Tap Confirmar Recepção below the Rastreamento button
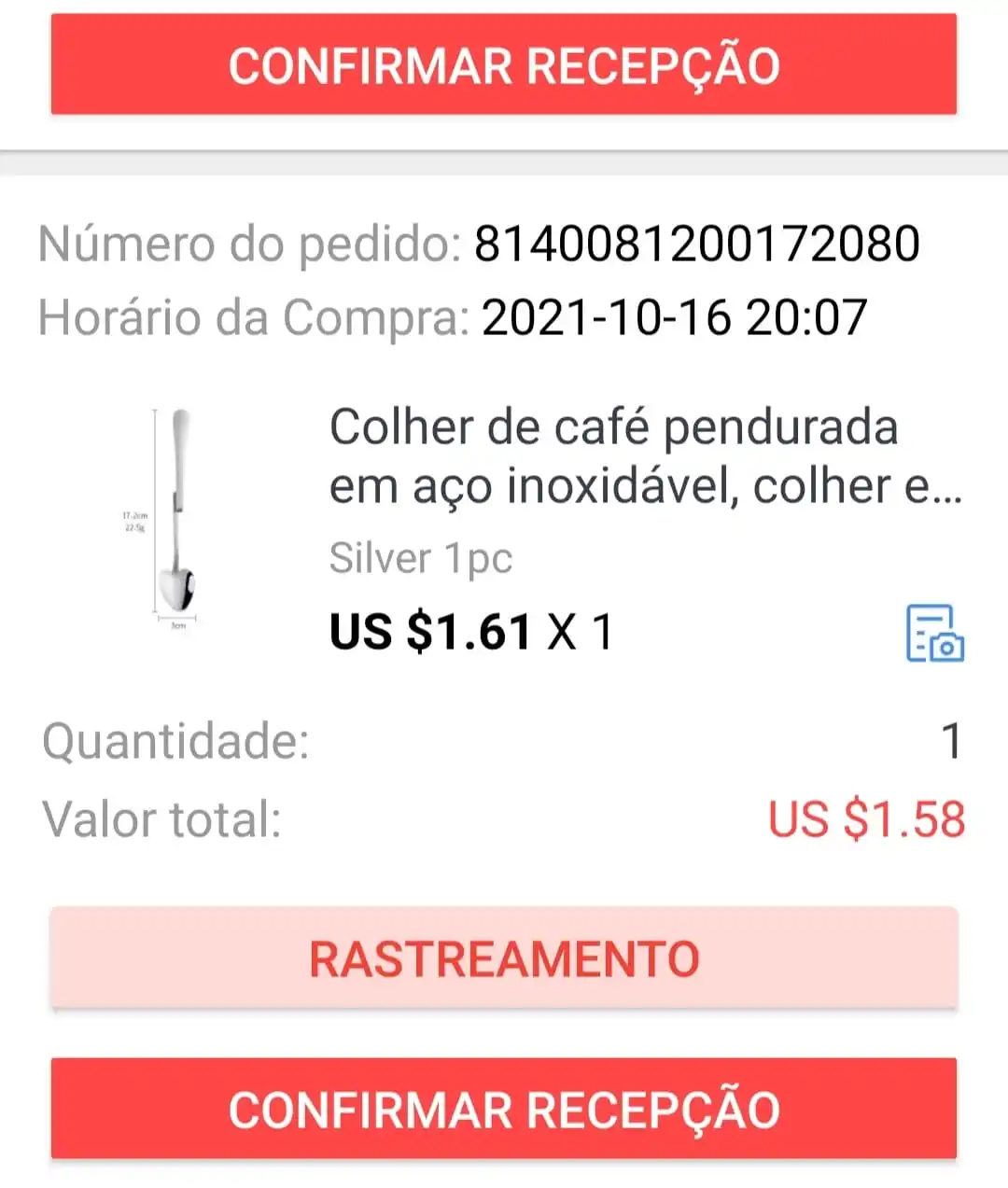Image resolution: width=1008 pixels, height=1188 pixels. pos(504,1109)
